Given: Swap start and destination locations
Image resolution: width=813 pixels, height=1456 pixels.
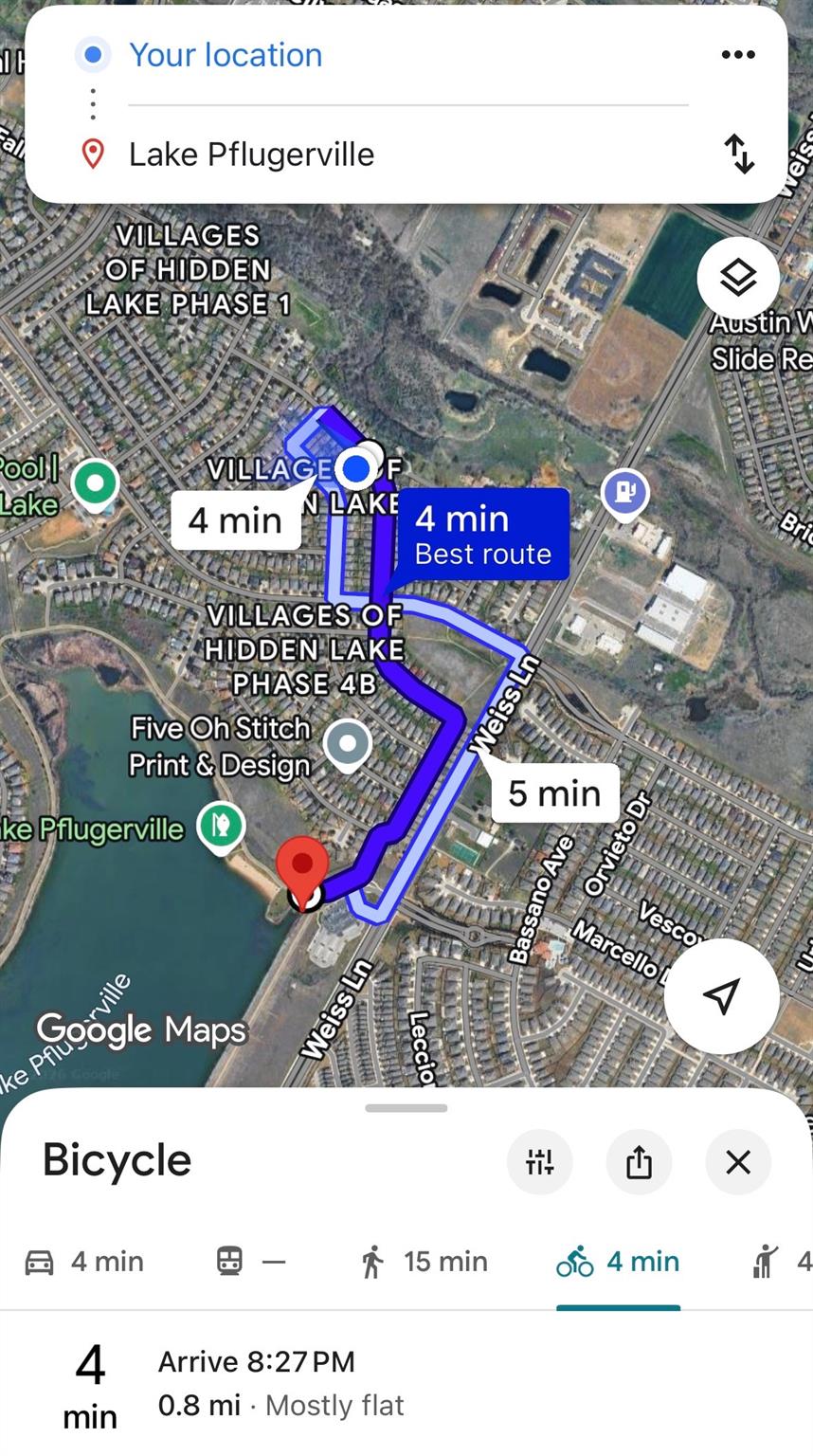Looking at the screenshot, I should click(x=738, y=154).
